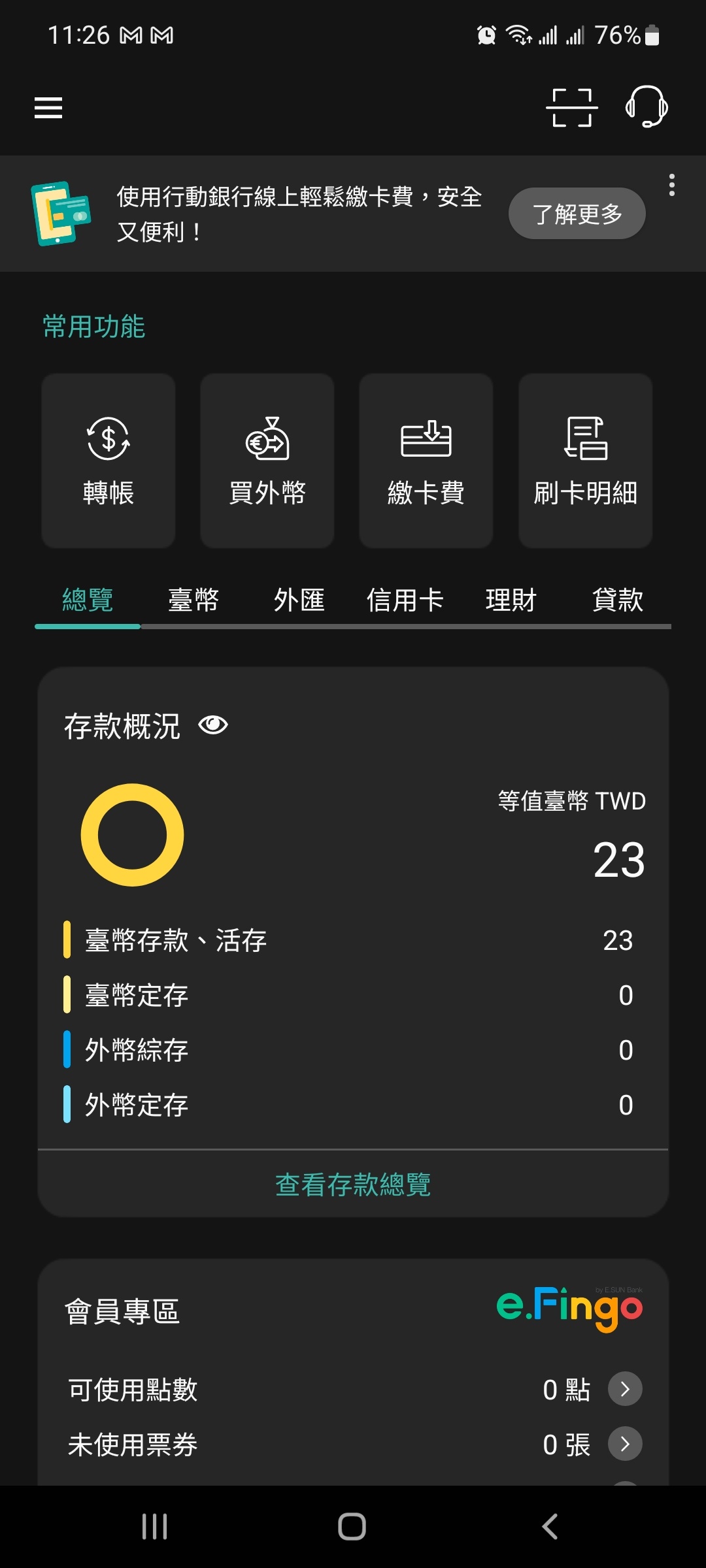Open 刷卡明細 card transaction details

[x=585, y=461]
